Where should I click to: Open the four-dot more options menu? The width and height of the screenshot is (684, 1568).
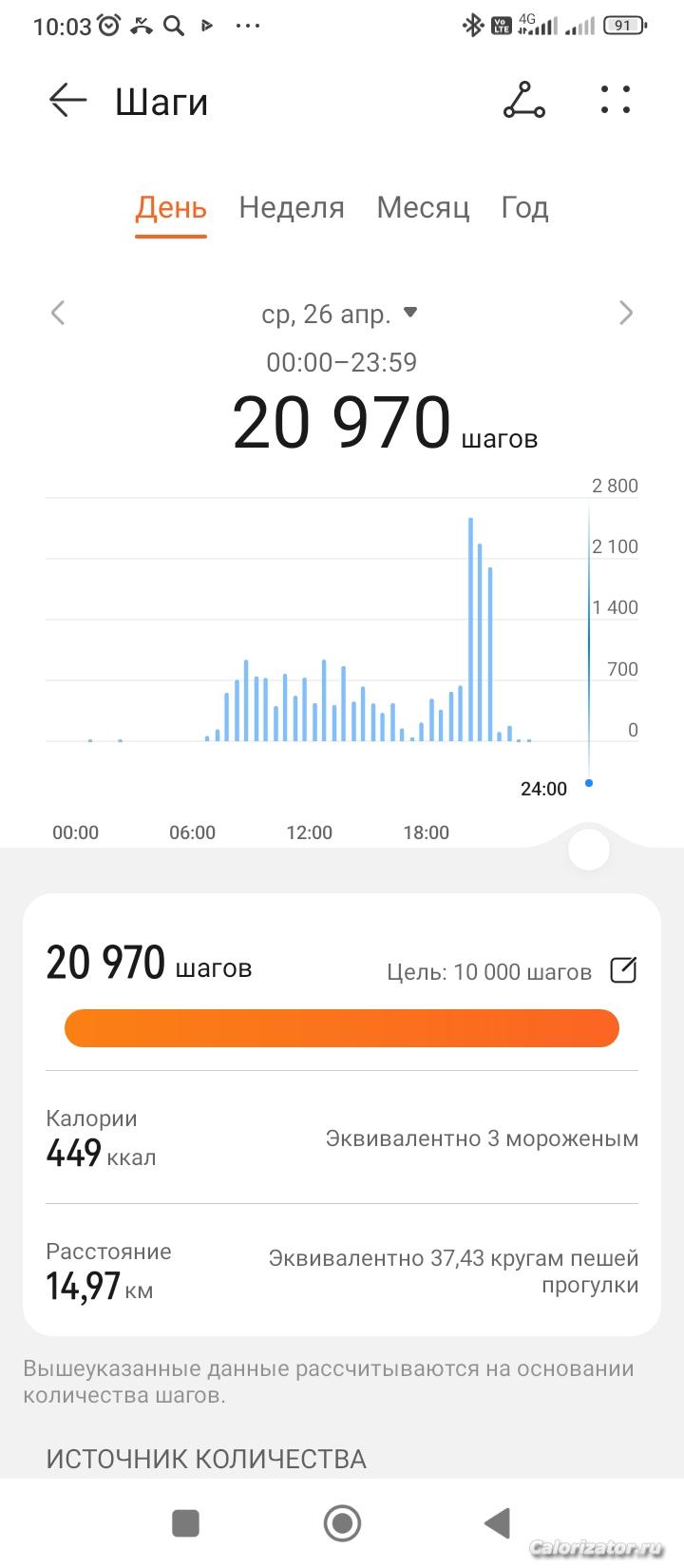tap(616, 100)
